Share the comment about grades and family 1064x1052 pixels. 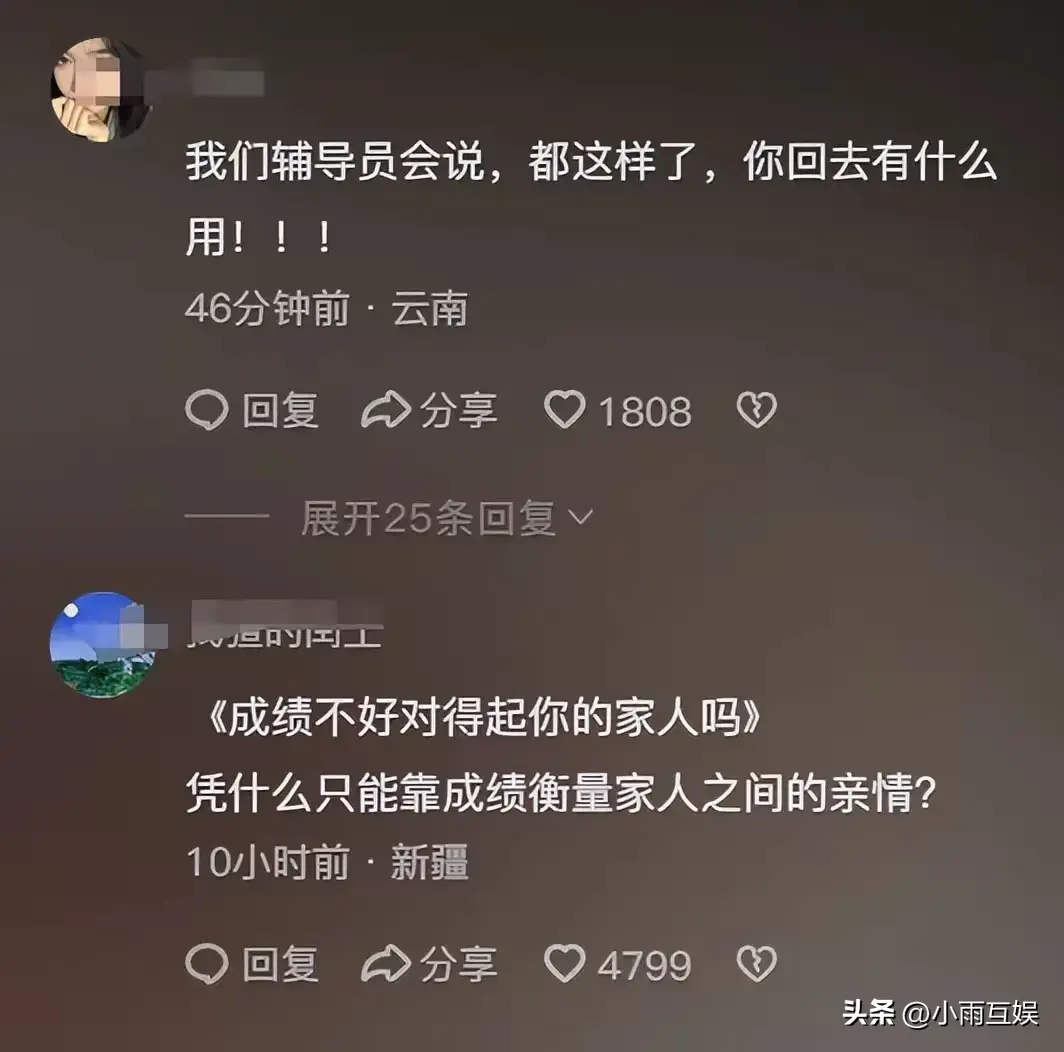coord(429,964)
